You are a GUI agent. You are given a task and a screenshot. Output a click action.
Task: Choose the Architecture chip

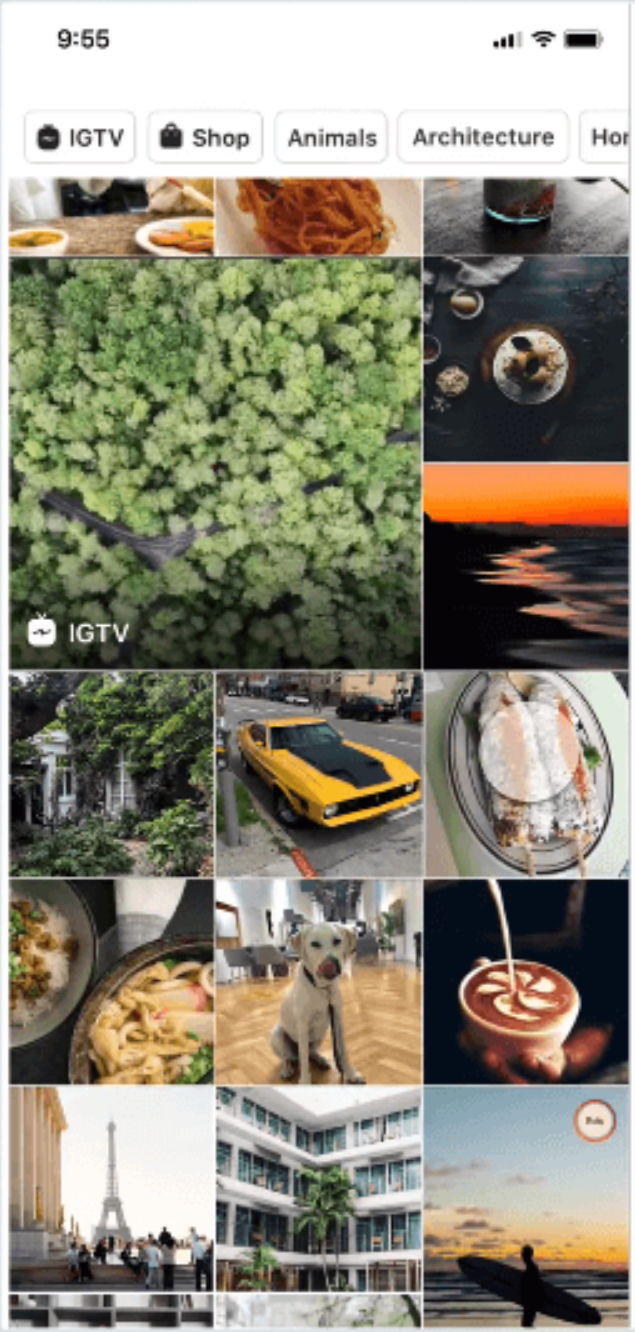[483, 137]
